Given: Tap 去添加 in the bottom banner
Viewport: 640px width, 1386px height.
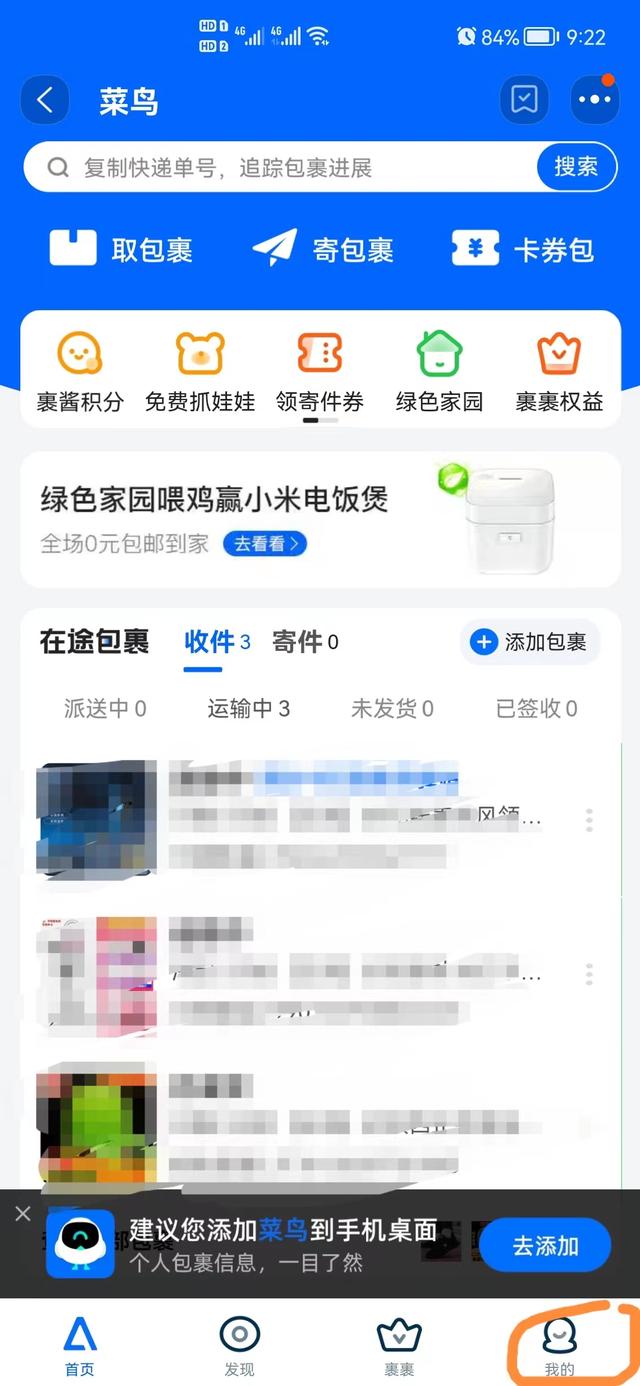Looking at the screenshot, I should point(545,1246).
